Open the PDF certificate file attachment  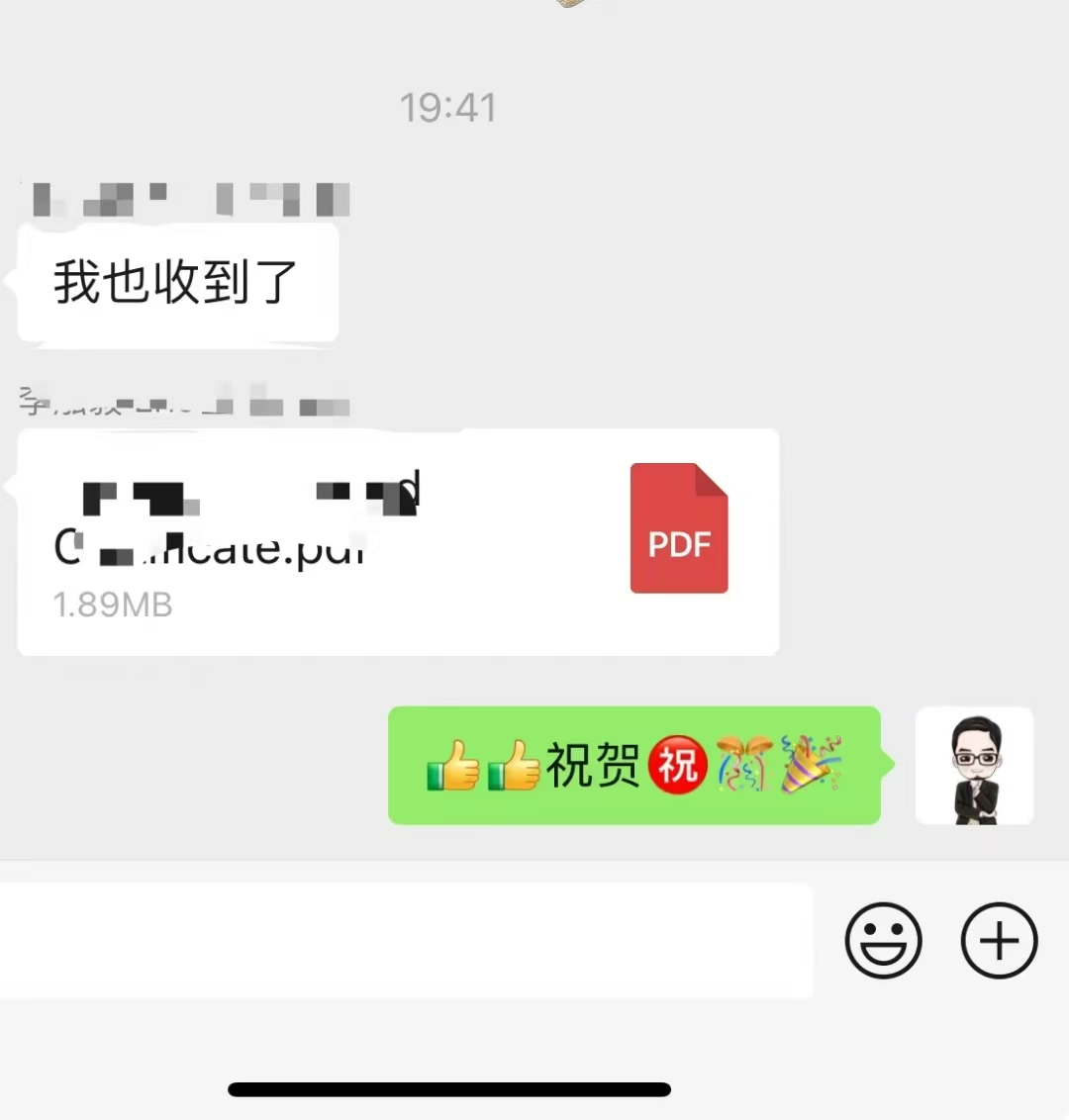point(398,541)
